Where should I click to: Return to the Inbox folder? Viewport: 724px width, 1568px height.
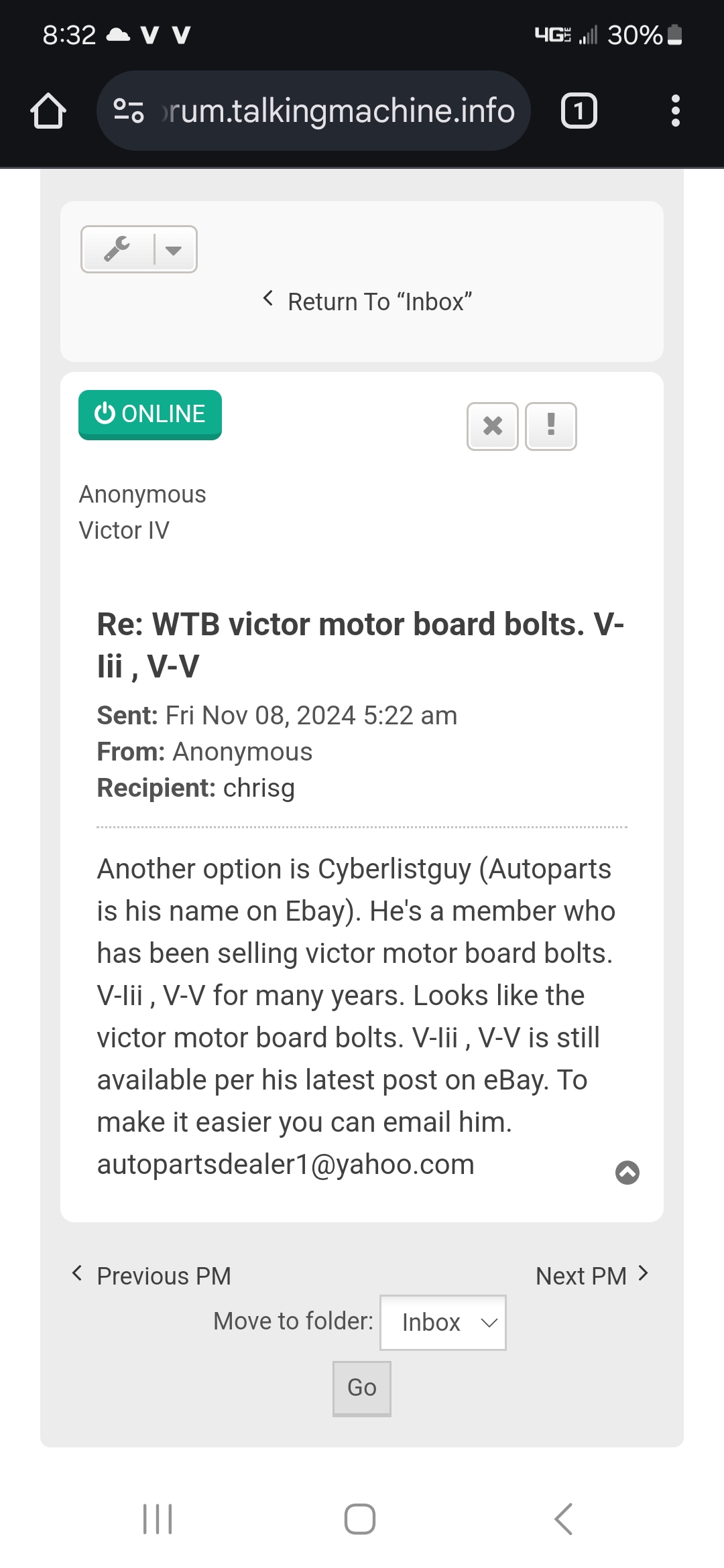pos(367,302)
